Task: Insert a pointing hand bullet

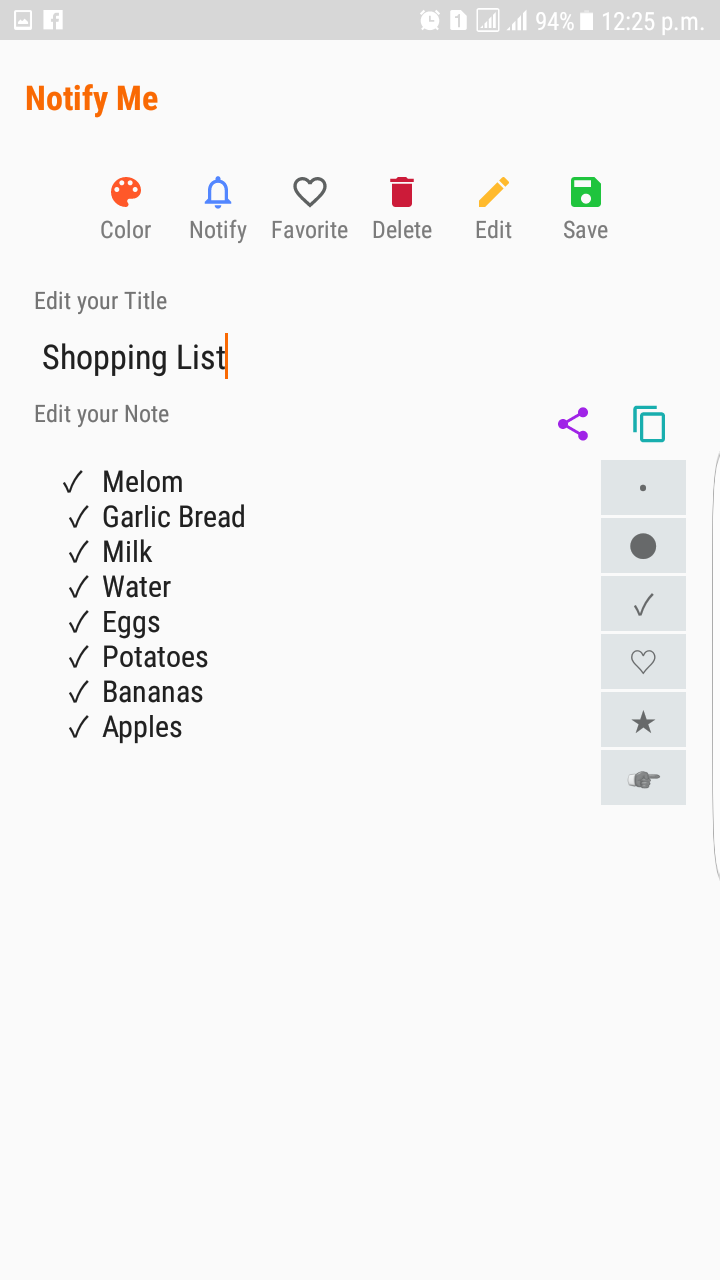Action: (643, 779)
